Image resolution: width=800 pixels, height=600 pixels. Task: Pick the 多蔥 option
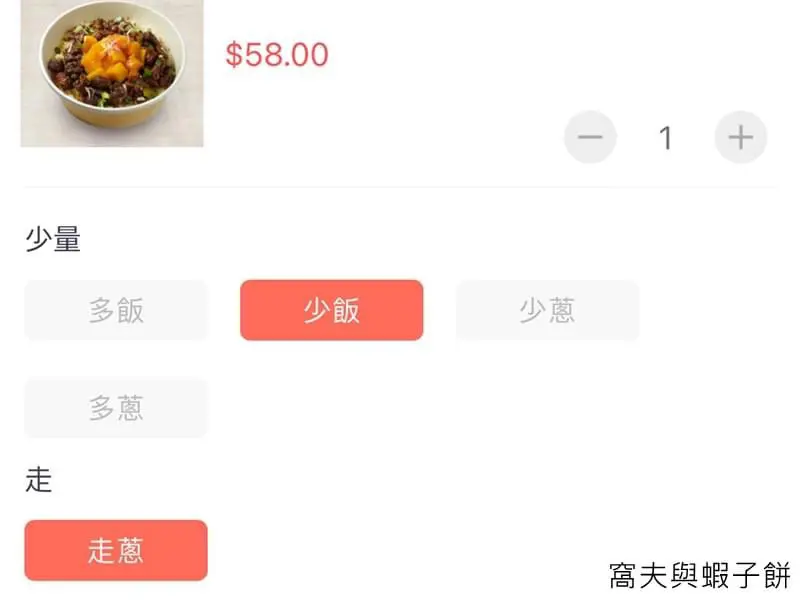tap(116, 408)
